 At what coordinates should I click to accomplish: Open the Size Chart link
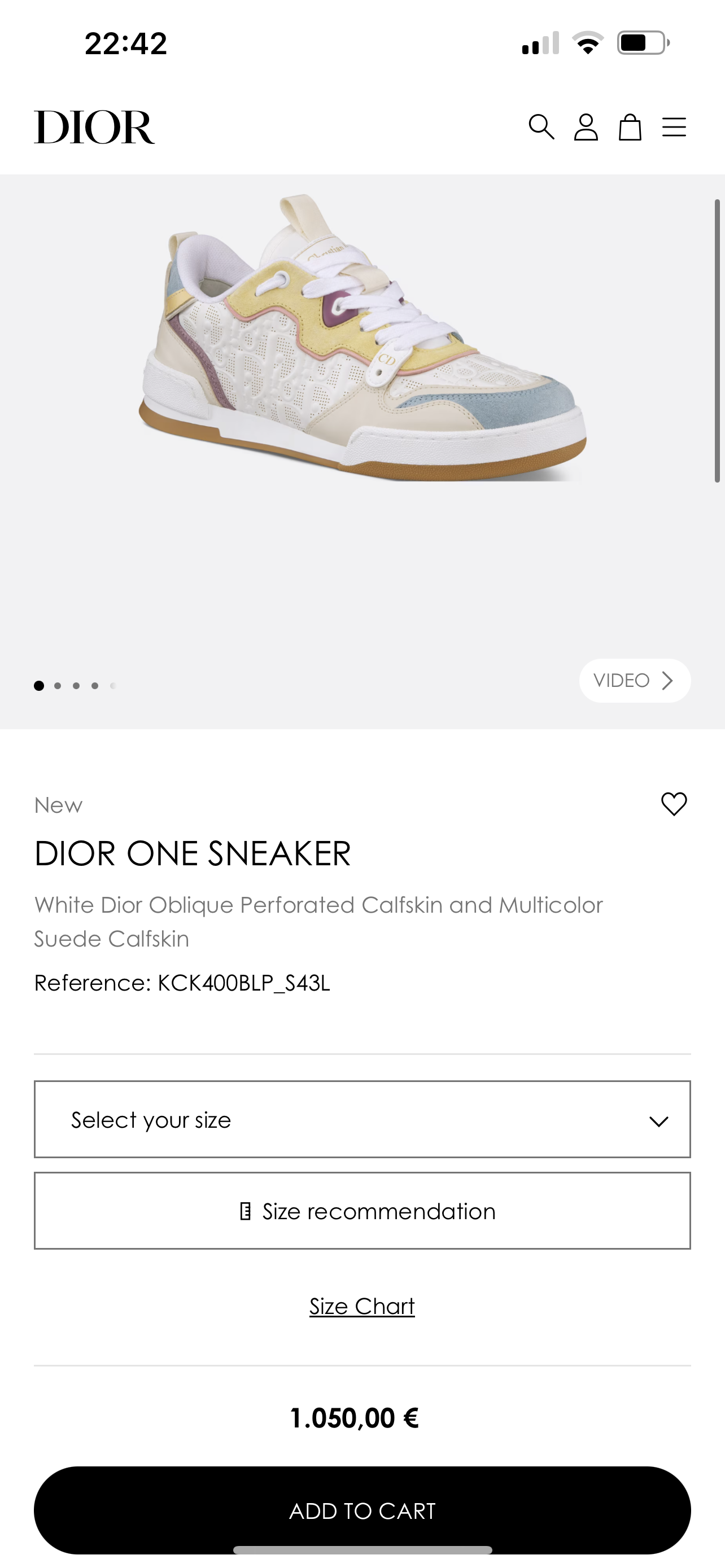(x=362, y=1306)
